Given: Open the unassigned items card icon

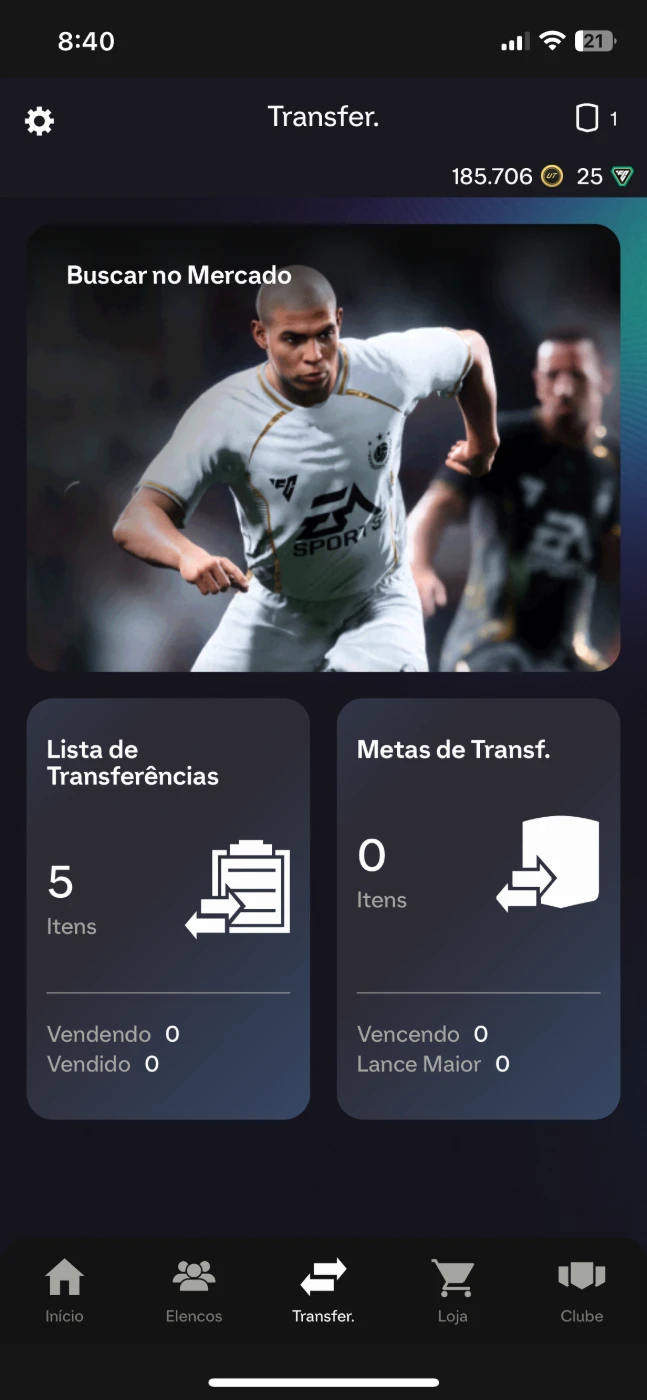Looking at the screenshot, I should coord(587,119).
